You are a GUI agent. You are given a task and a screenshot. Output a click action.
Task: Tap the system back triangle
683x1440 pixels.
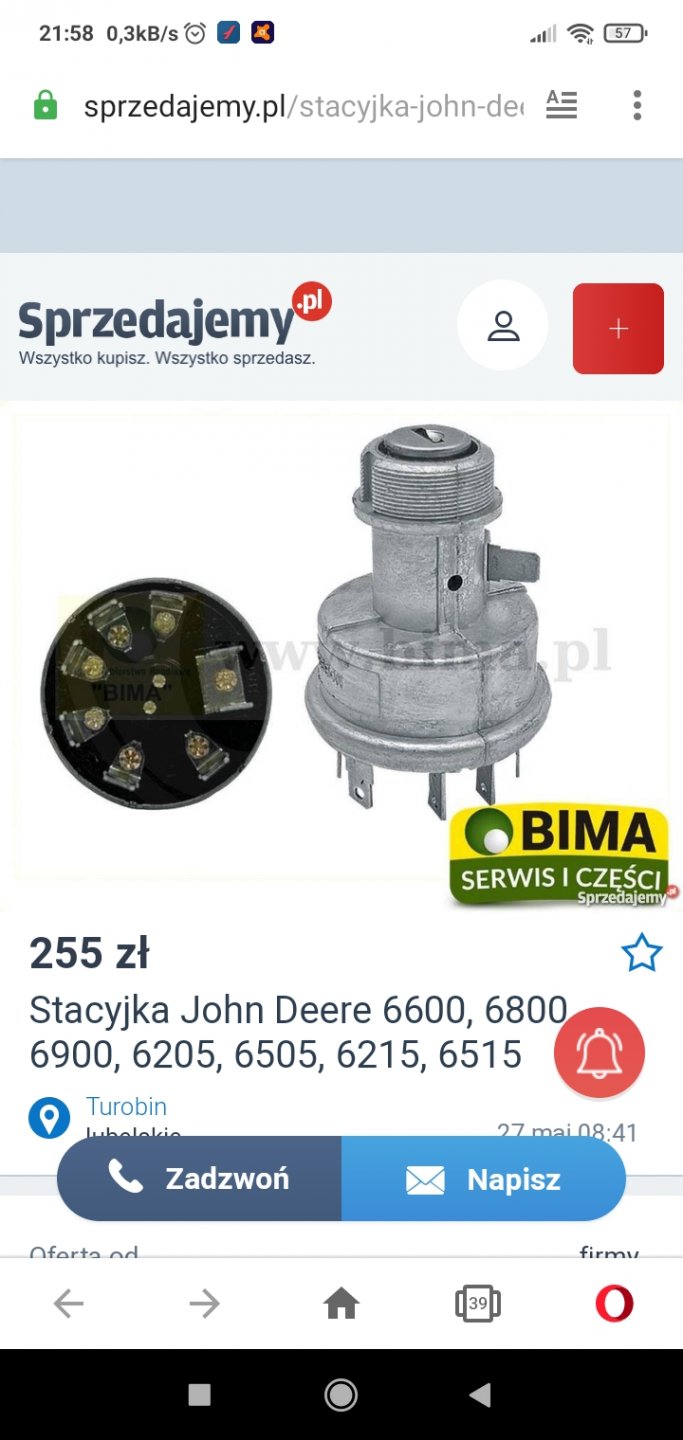(480, 1395)
